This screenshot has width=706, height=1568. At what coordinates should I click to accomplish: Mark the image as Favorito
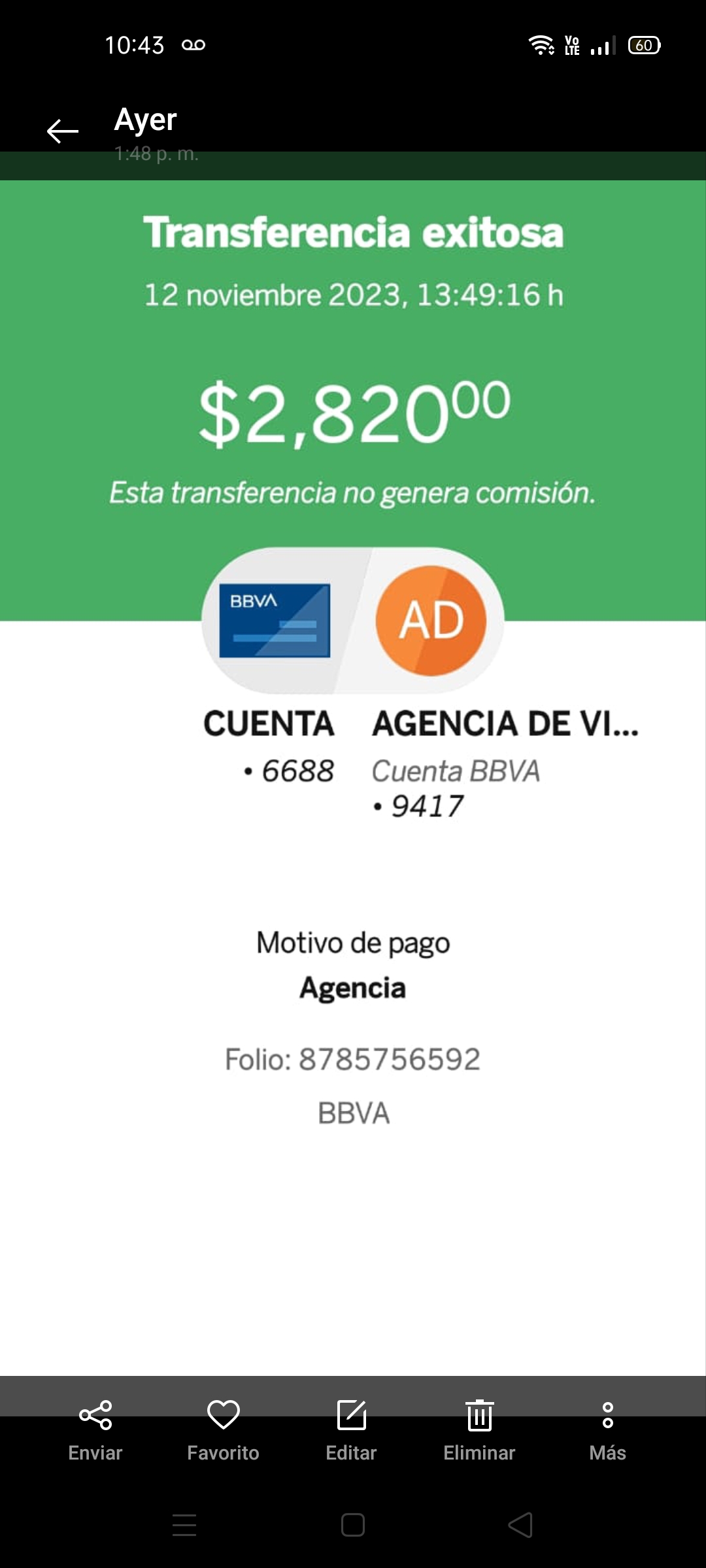[x=223, y=1431]
